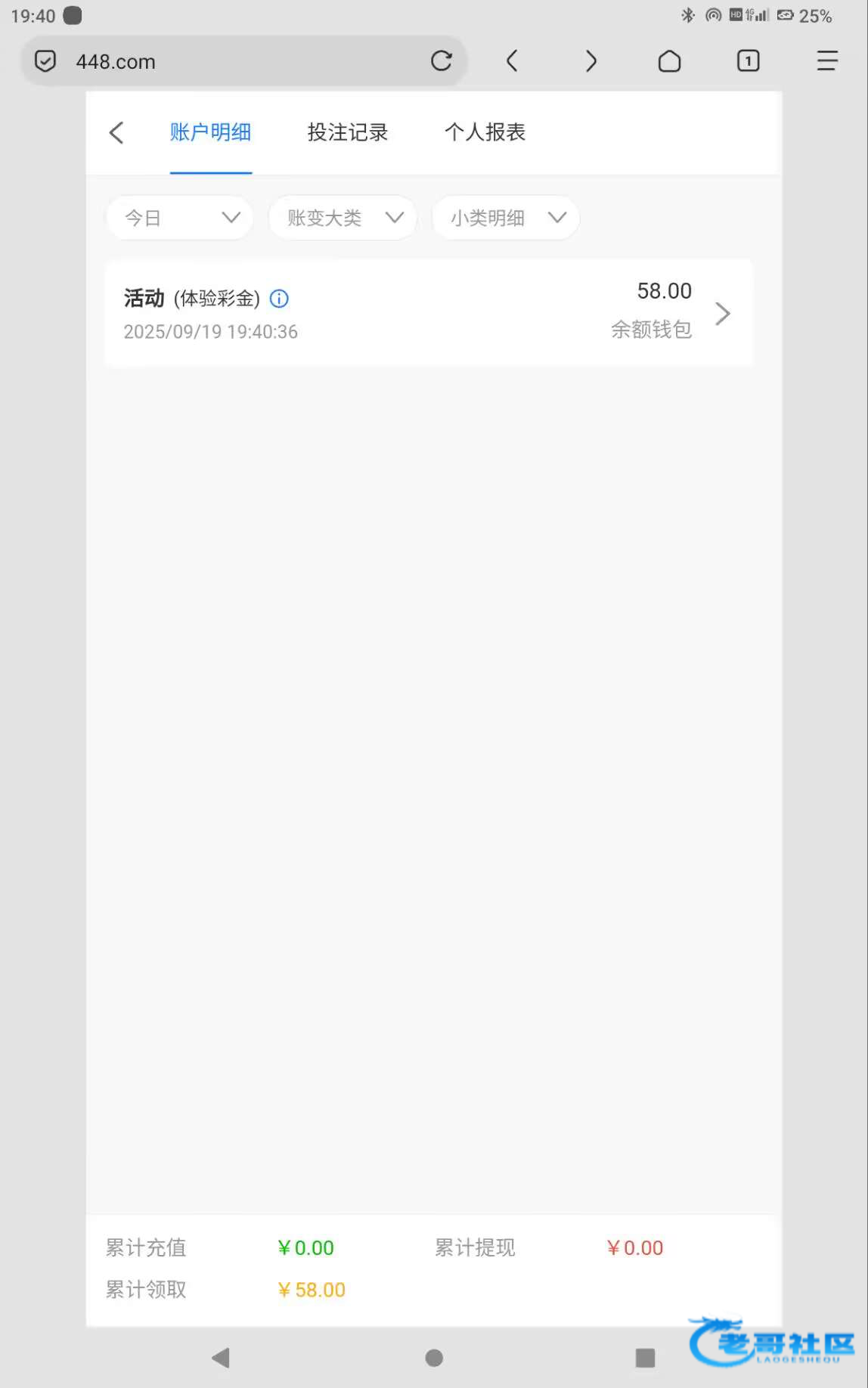Go forward in the browser
Screen dimensions: 868x1388
point(591,60)
